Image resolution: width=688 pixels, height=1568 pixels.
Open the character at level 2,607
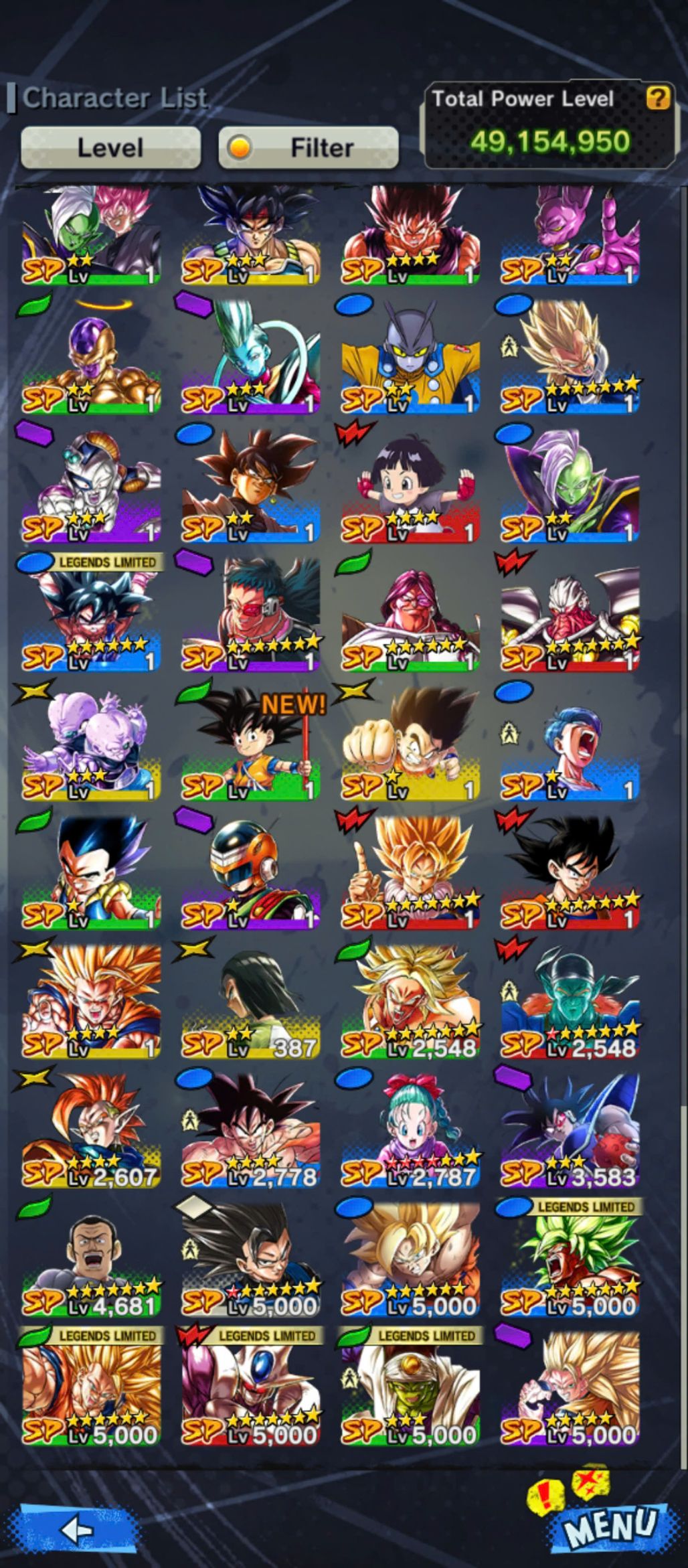(x=91, y=1131)
